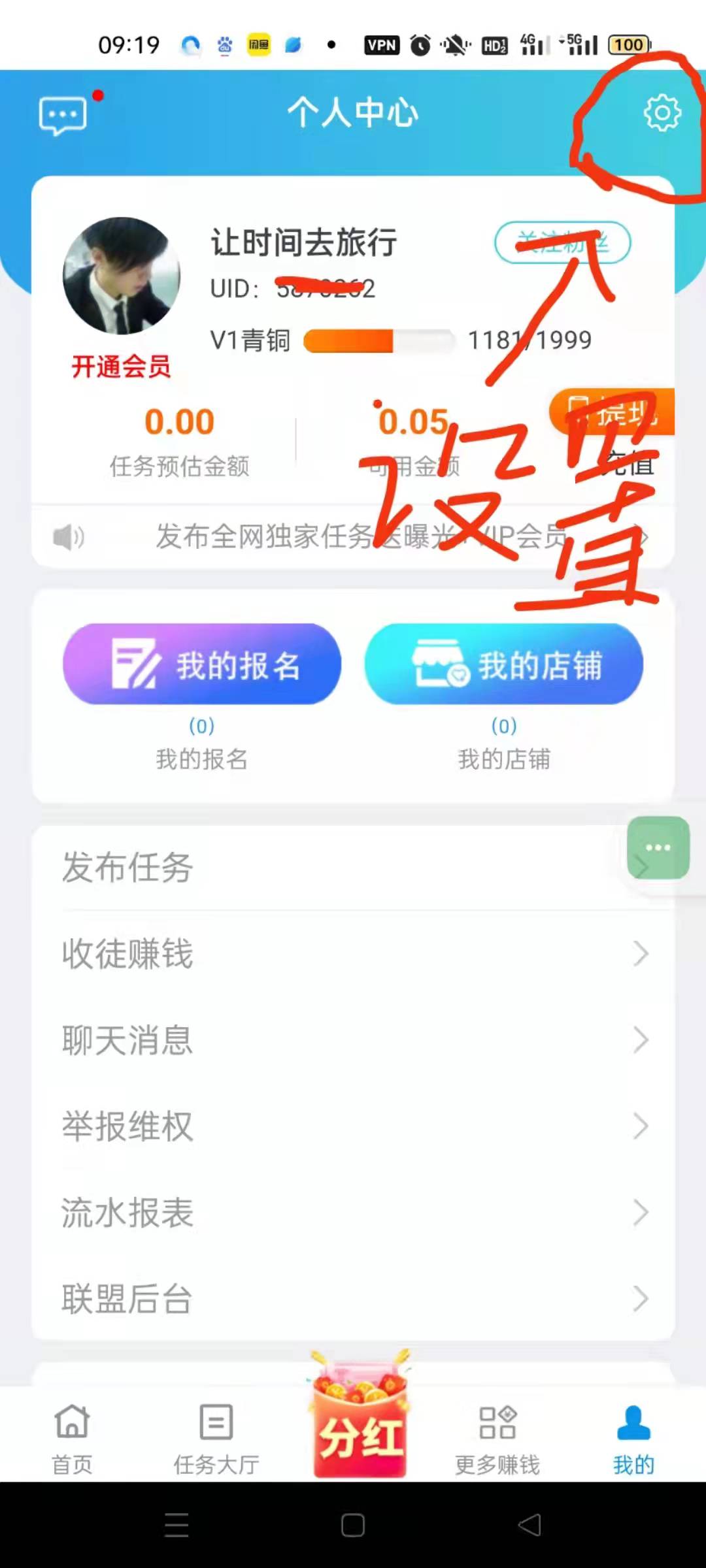
Task: Tap 开通会员 under the avatar
Action: pyautogui.click(x=121, y=367)
